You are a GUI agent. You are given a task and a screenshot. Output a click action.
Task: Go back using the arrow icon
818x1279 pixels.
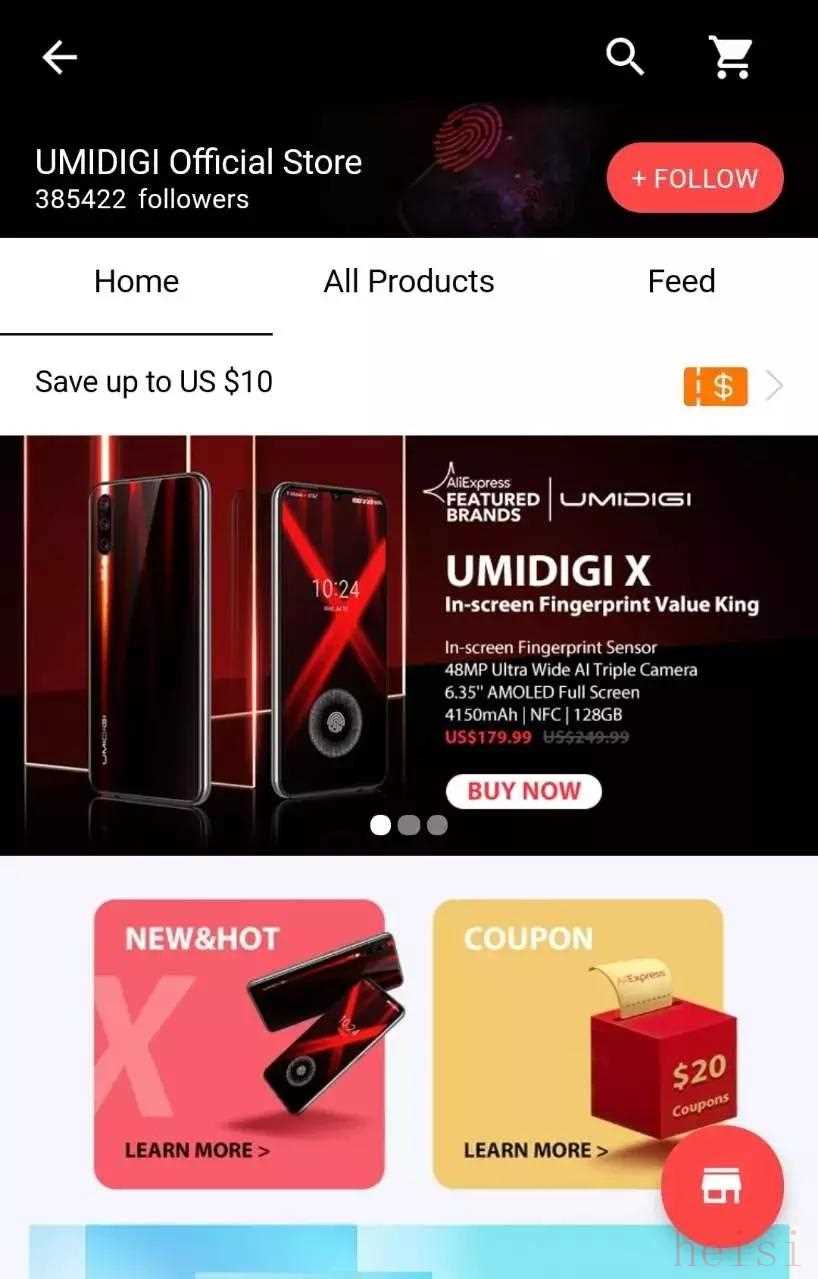coord(59,58)
